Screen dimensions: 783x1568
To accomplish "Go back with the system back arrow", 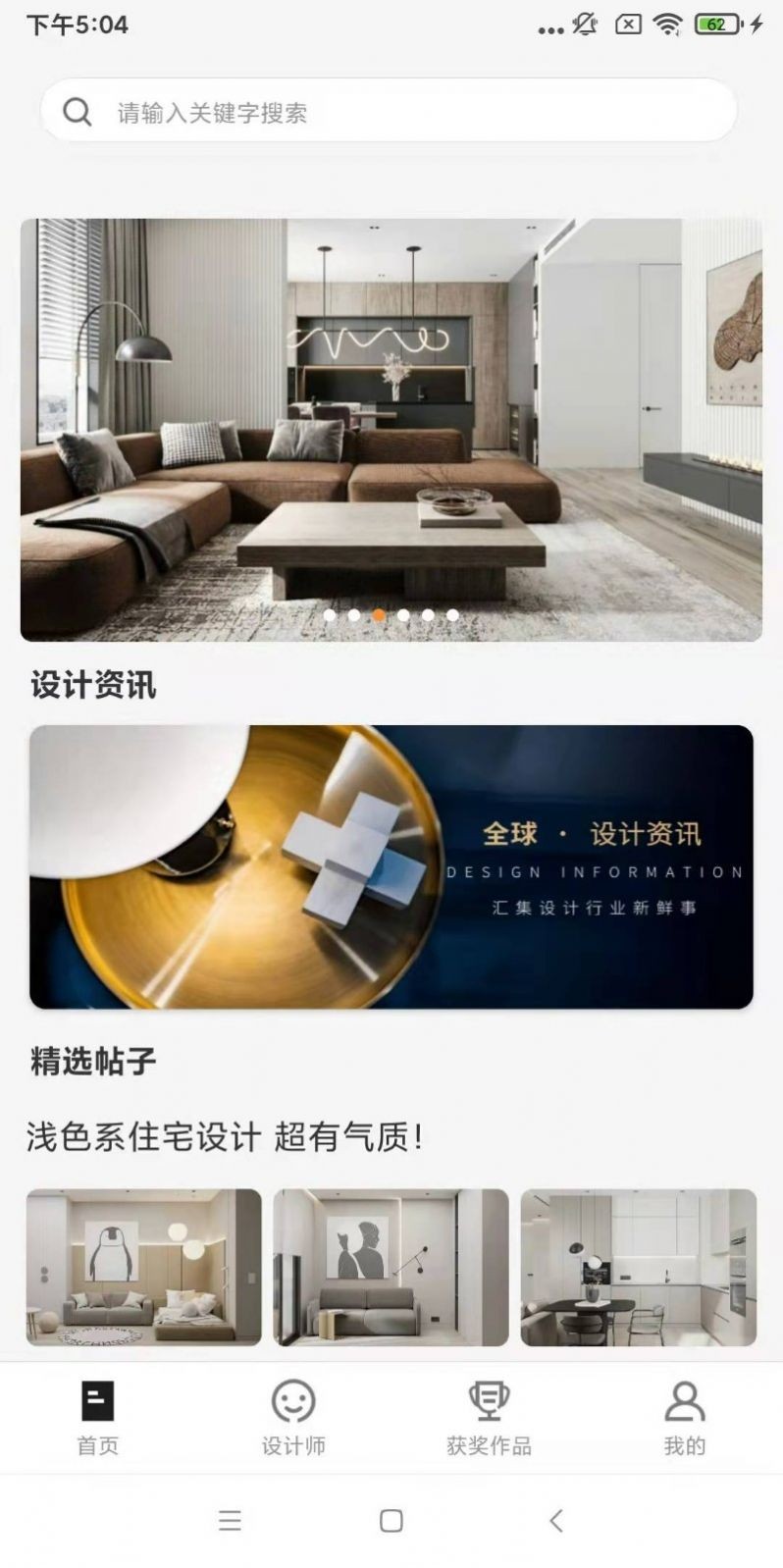I will [555, 1521].
